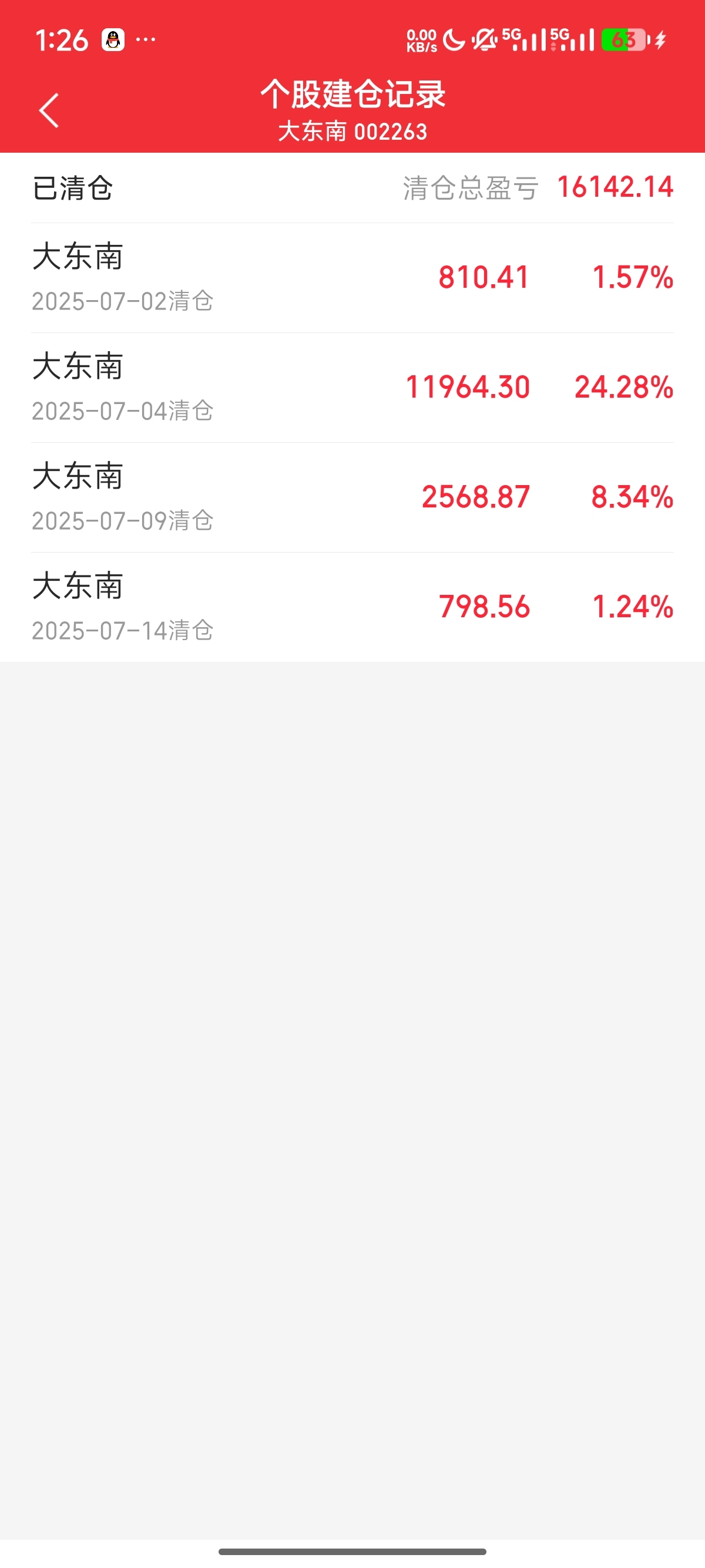The height and width of the screenshot is (1568, 705).
Task: Open the 2025-07-02清仓 record
Action: point(352,278)
